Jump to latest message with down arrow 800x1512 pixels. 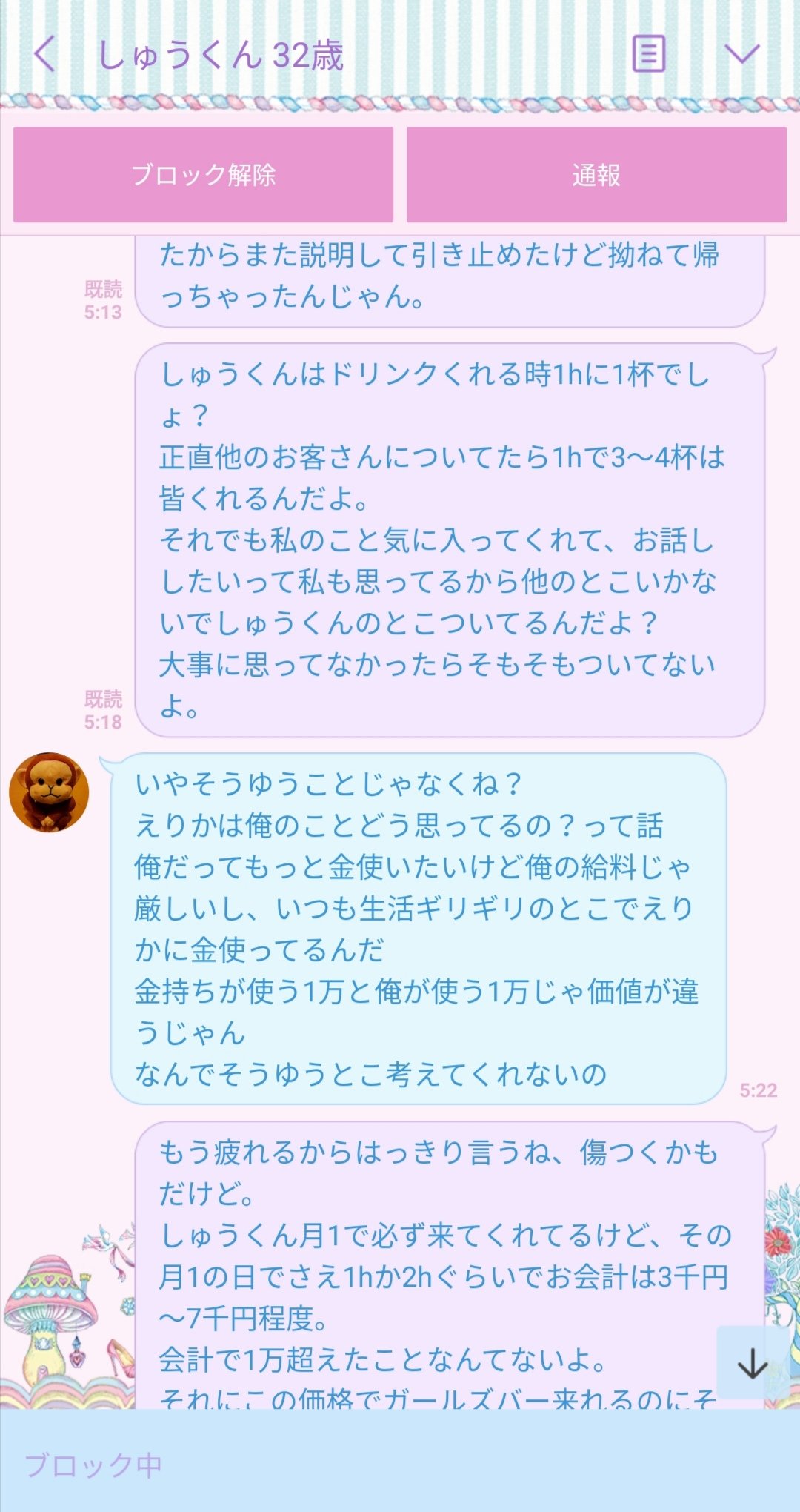(x=753, y=1362)
